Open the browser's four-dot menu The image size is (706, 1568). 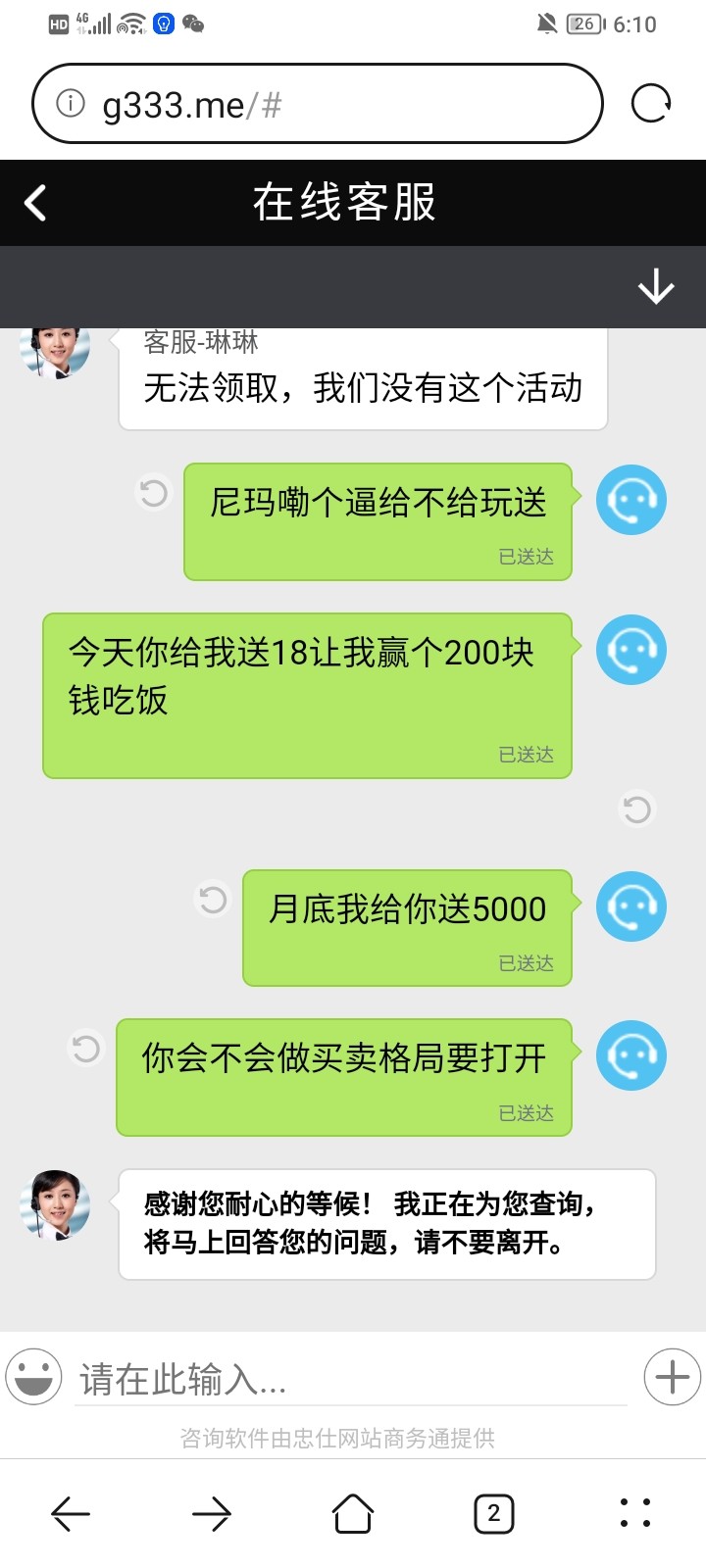[x=635, y=1513]
